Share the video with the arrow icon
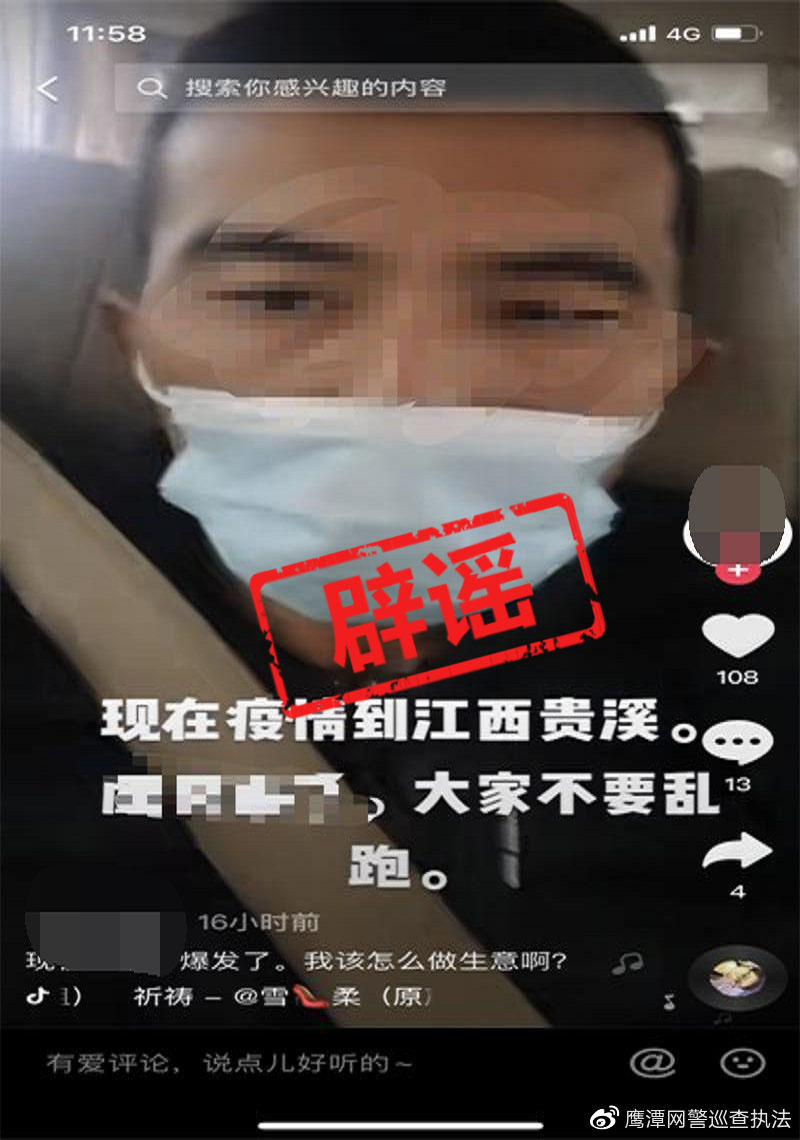 (737, 852)
